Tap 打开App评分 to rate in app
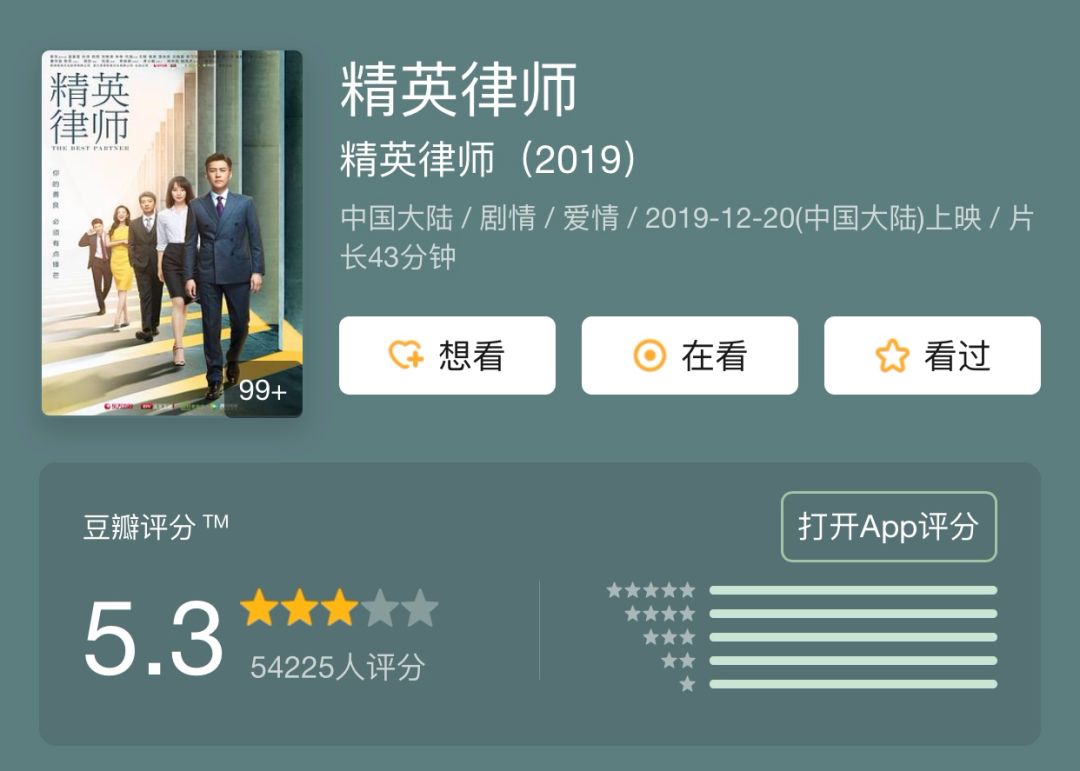Screen dimensions: 1080x771 coord(888,526)
